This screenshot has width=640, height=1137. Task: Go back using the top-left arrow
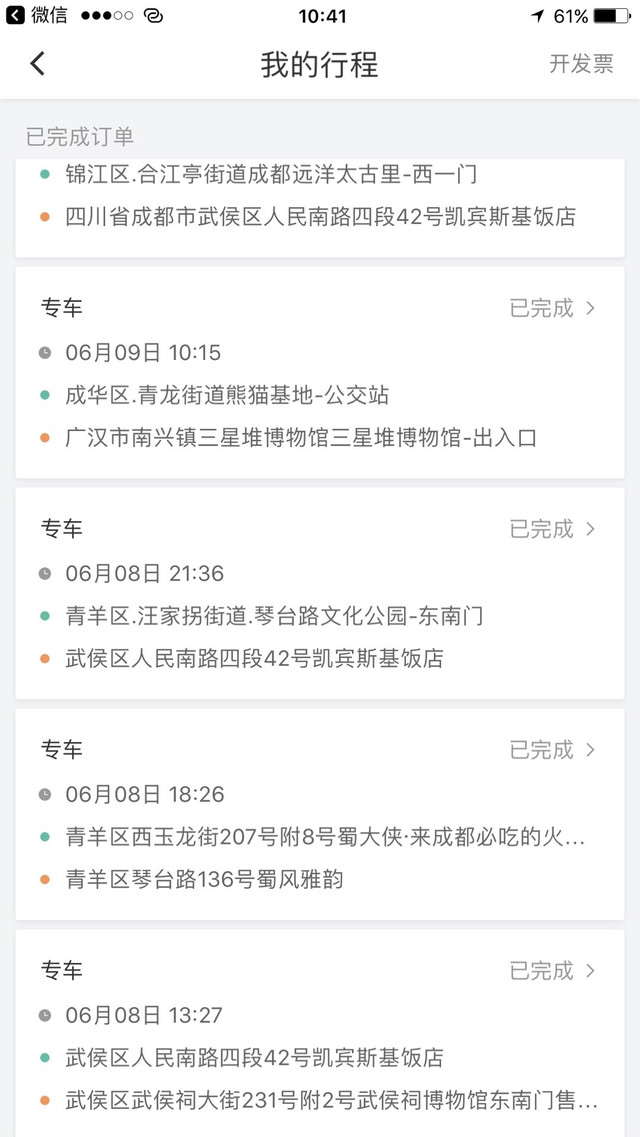tap(38, 64)
